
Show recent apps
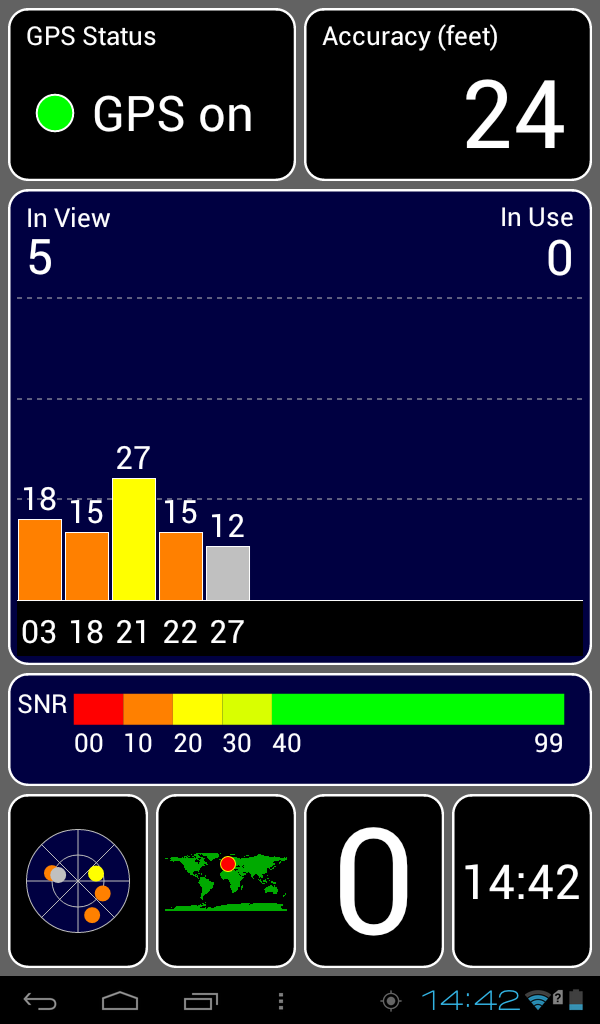[201, 1000]
